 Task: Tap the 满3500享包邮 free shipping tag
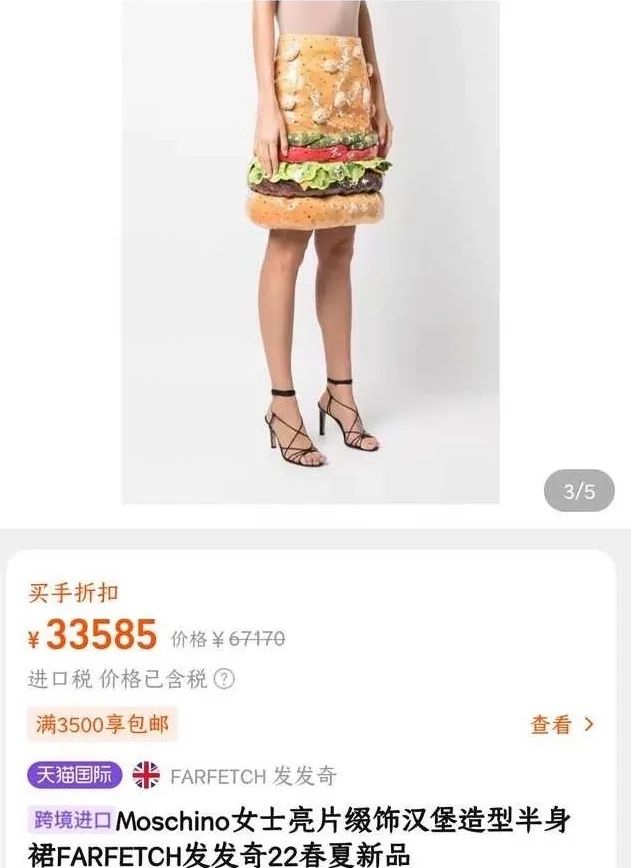point(102,724)
